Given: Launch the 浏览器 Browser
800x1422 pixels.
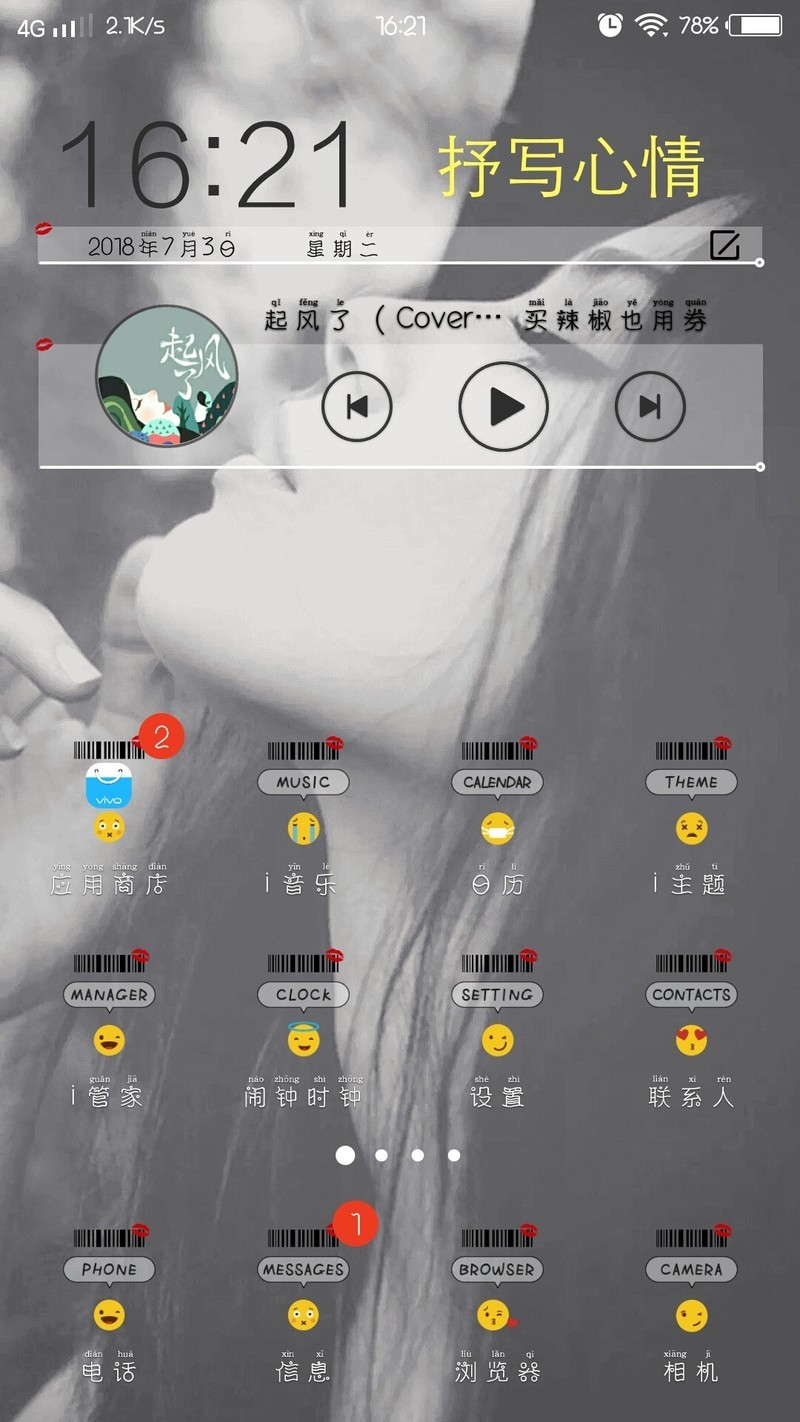Looking at the screenshot, I should (497, 1297).
